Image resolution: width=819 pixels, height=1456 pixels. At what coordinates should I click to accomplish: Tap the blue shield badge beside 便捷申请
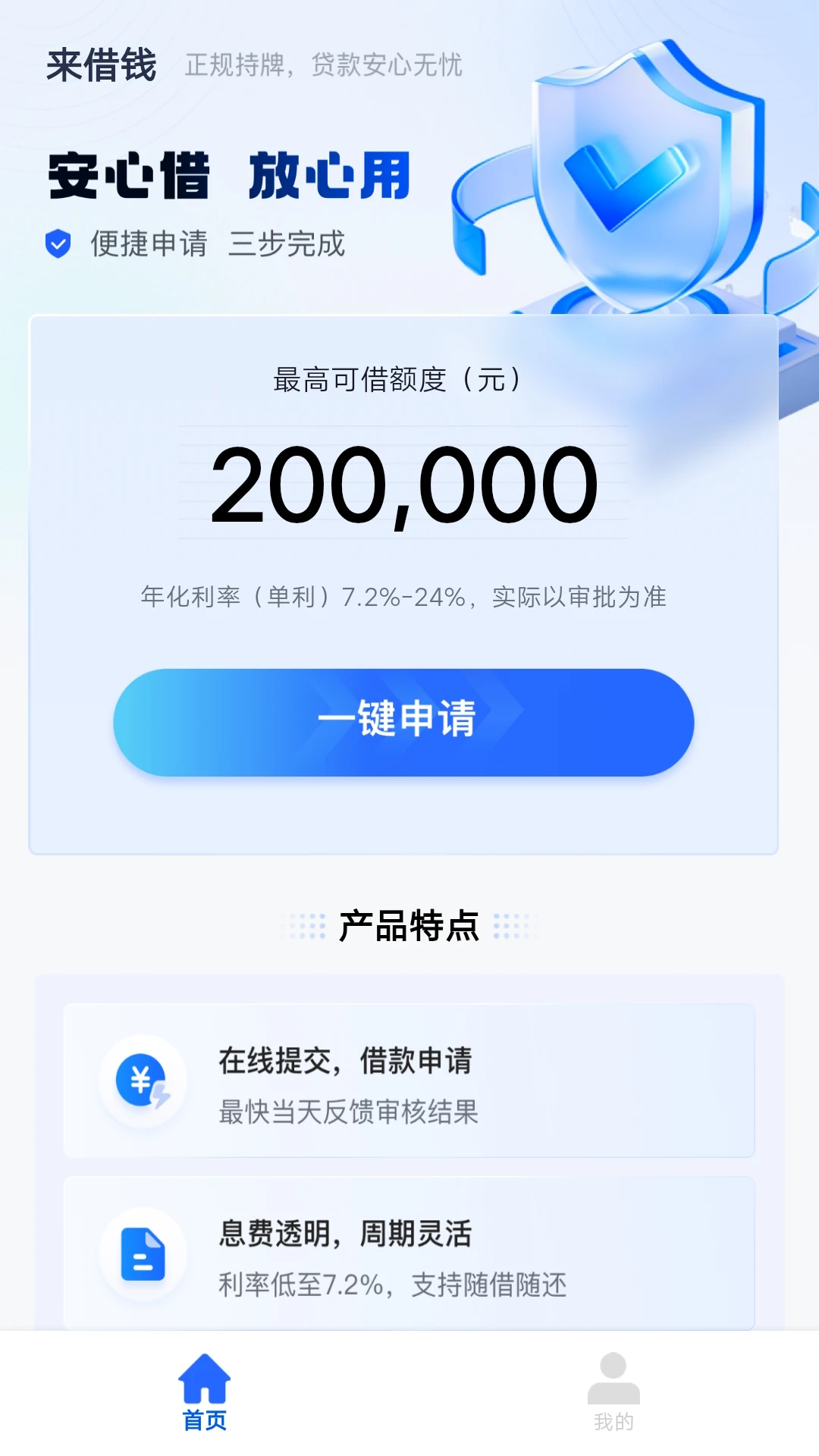coord(58,244)
